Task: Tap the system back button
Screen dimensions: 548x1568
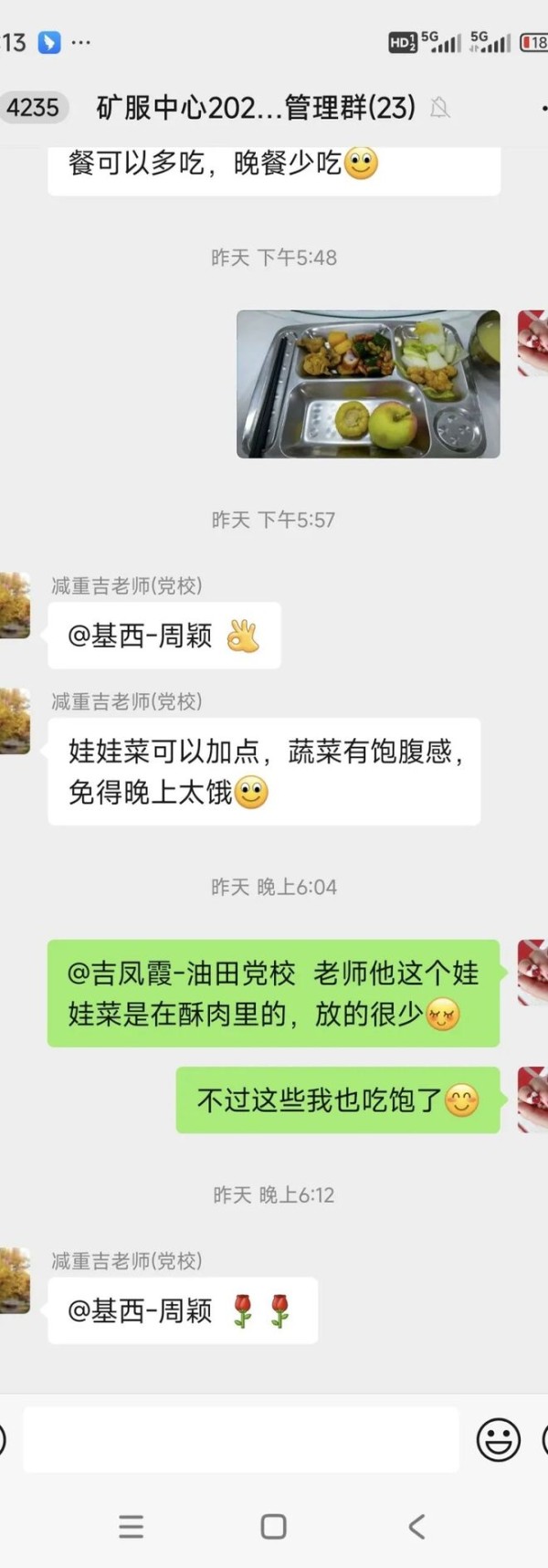Action: (x=416, y=1527)
